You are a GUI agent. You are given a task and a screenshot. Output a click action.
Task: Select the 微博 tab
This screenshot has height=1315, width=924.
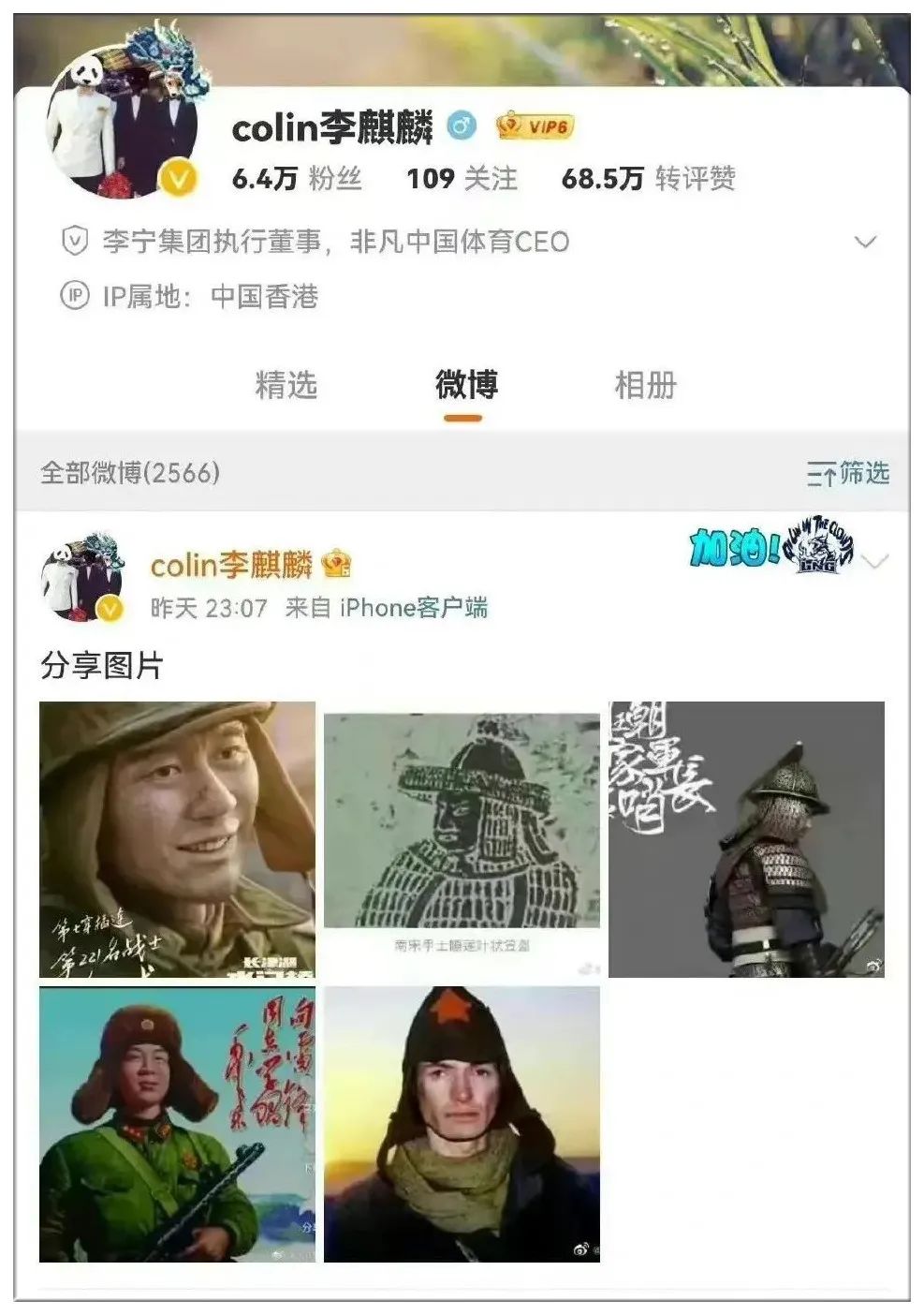(x=465, y=385)
